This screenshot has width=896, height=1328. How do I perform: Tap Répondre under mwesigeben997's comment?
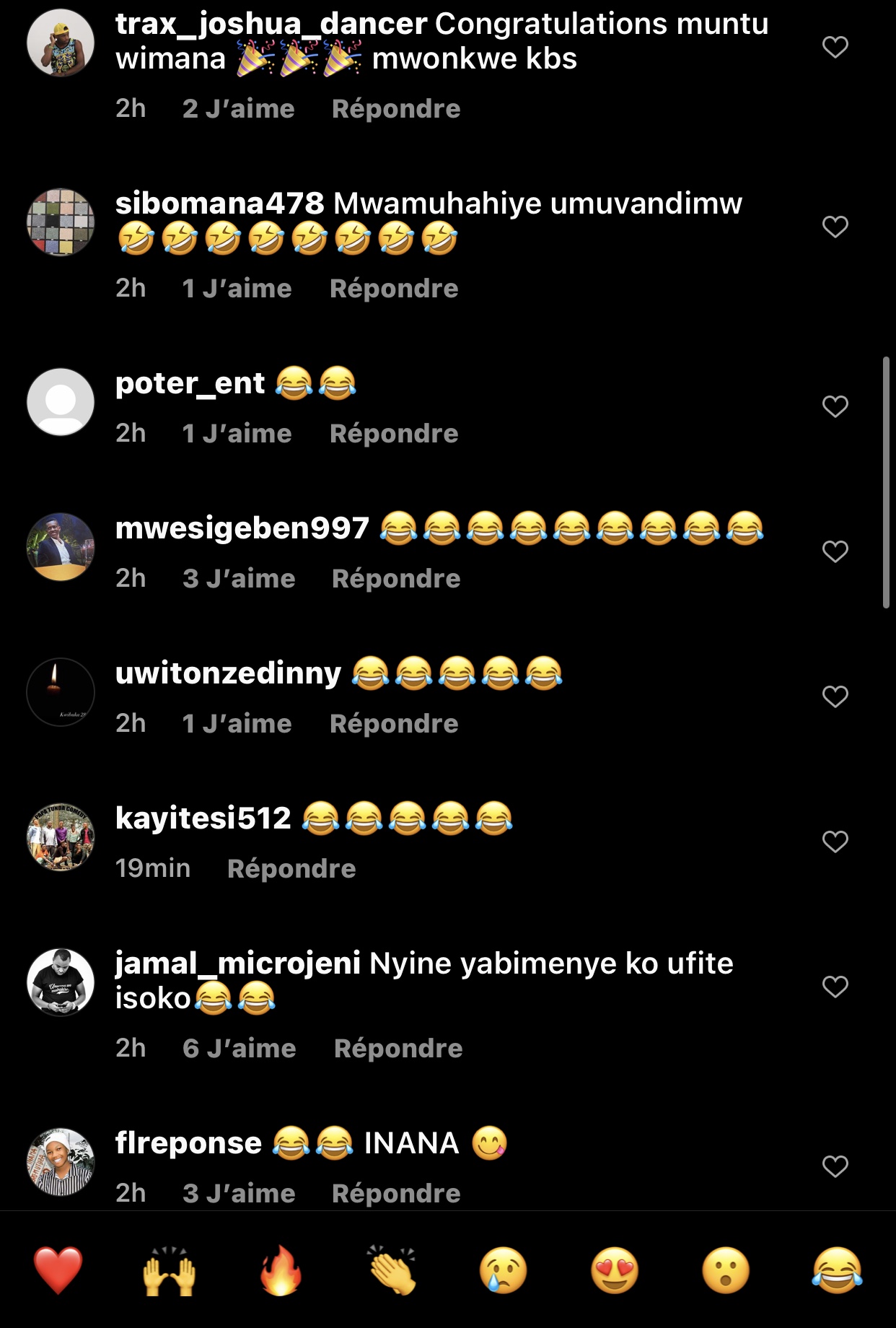tap(396, 579)
